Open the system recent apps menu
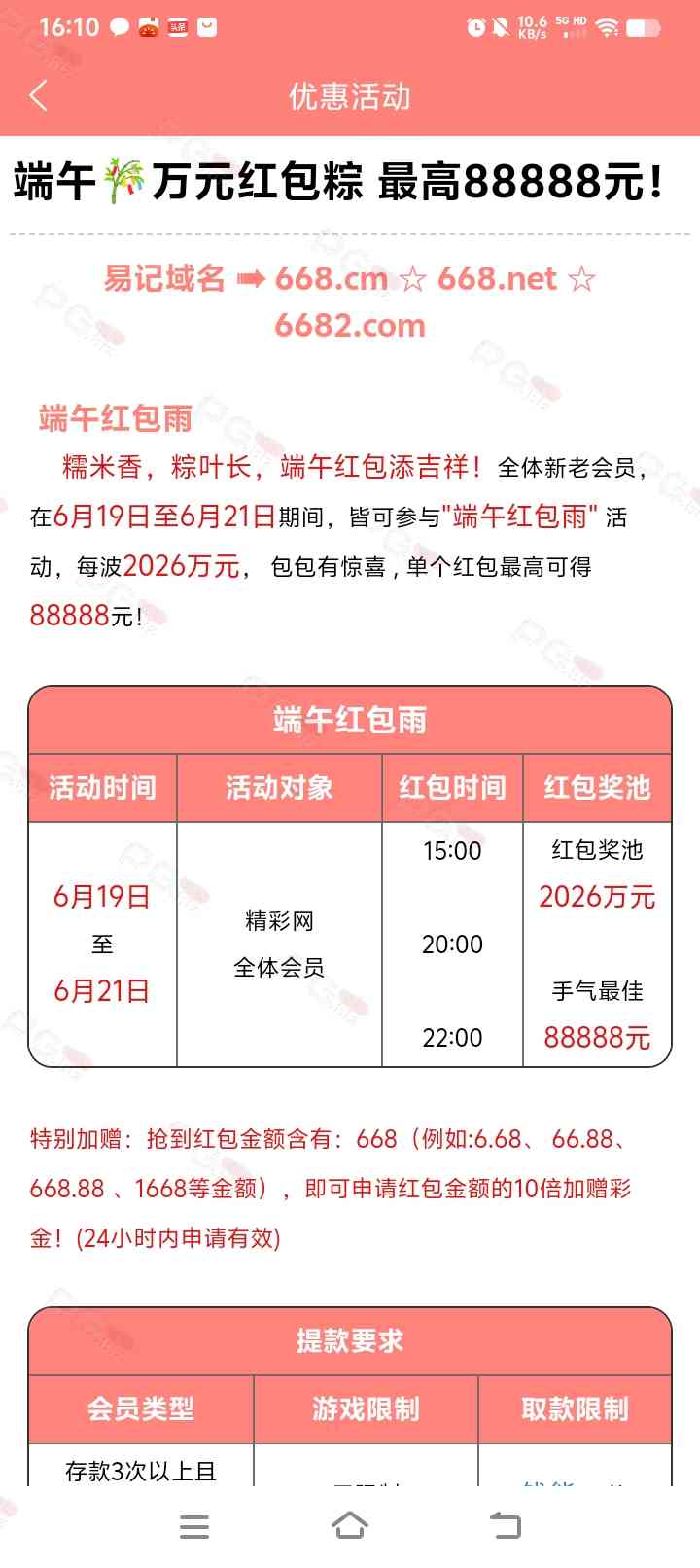700x1568 pixels. (x=194, y=1526)
